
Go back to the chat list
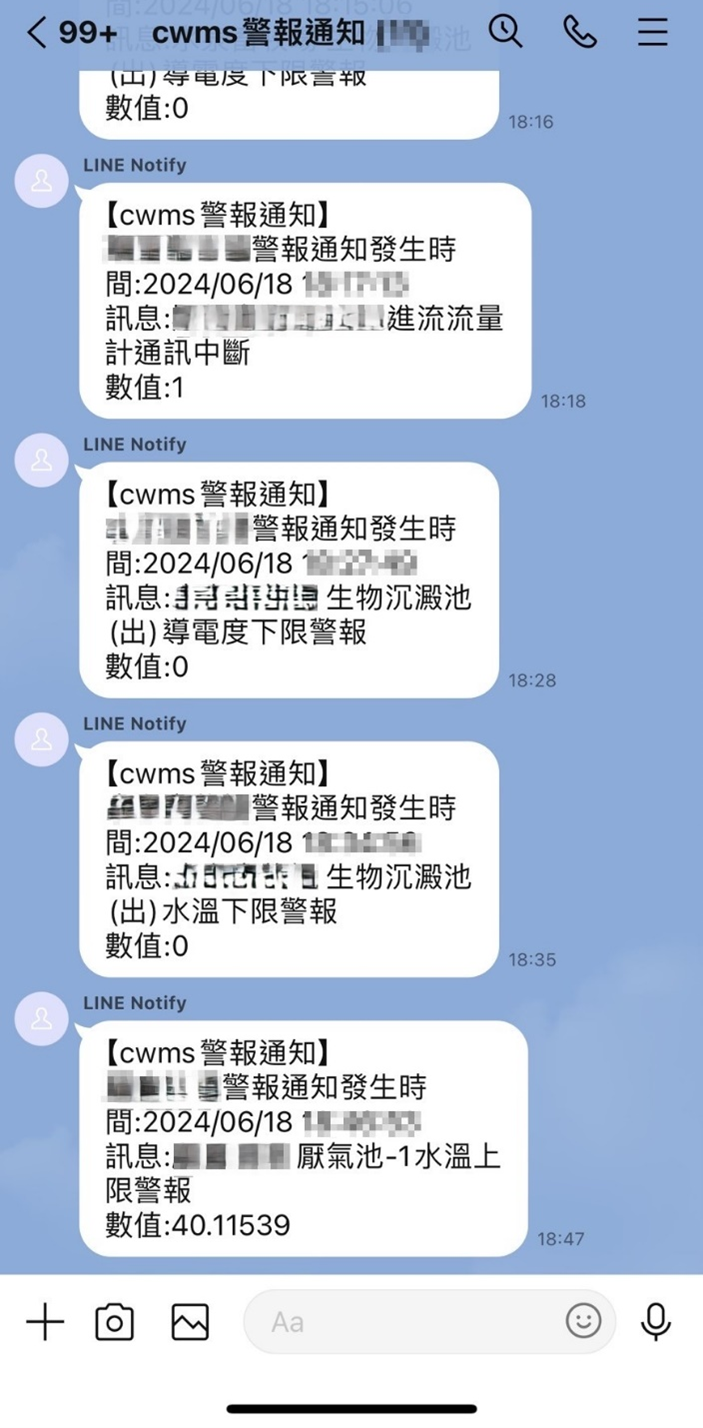point(38,33)
